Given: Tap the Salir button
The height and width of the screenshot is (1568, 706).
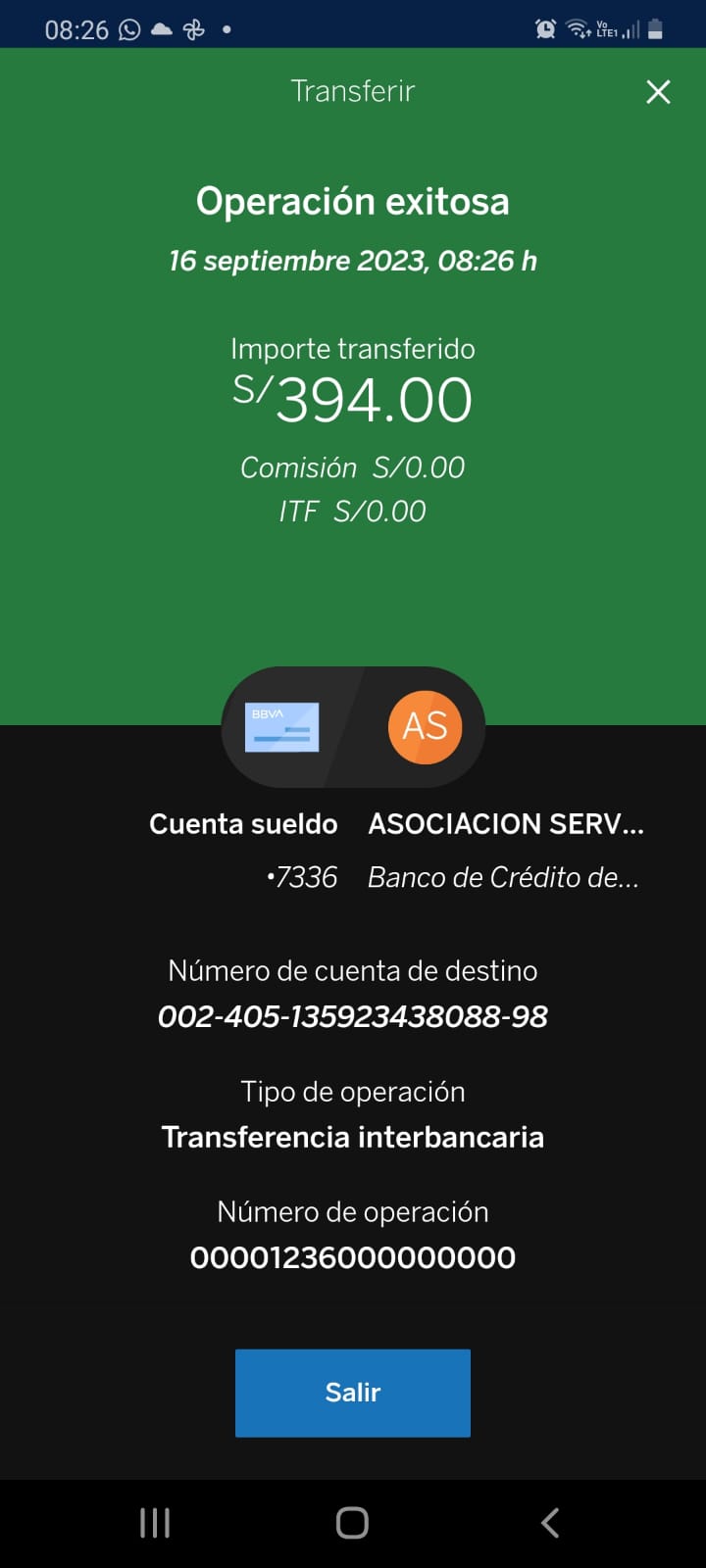Looking at the screenshot, I should coord(353,1393).
